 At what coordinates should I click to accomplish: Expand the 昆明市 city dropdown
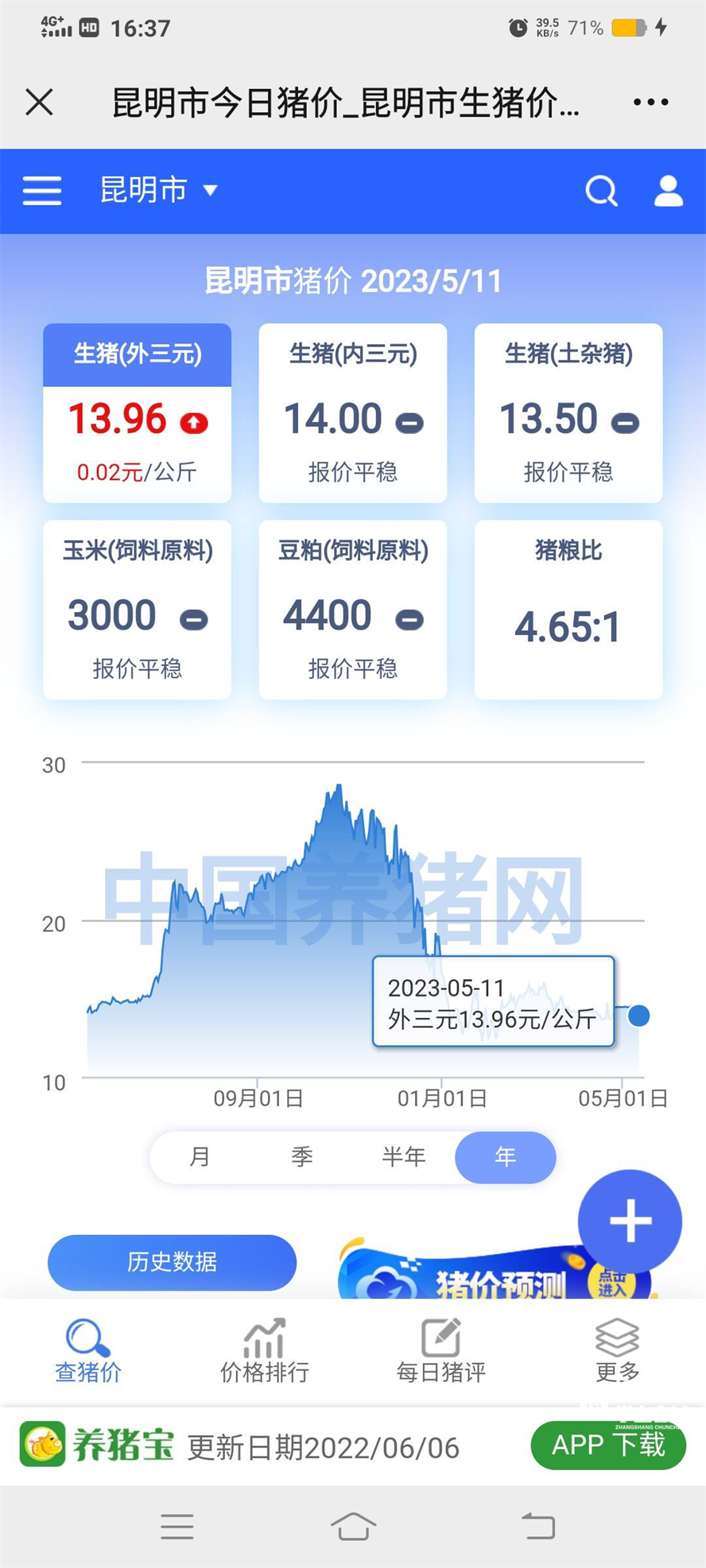pyautogui.click(x=159, y=191)
